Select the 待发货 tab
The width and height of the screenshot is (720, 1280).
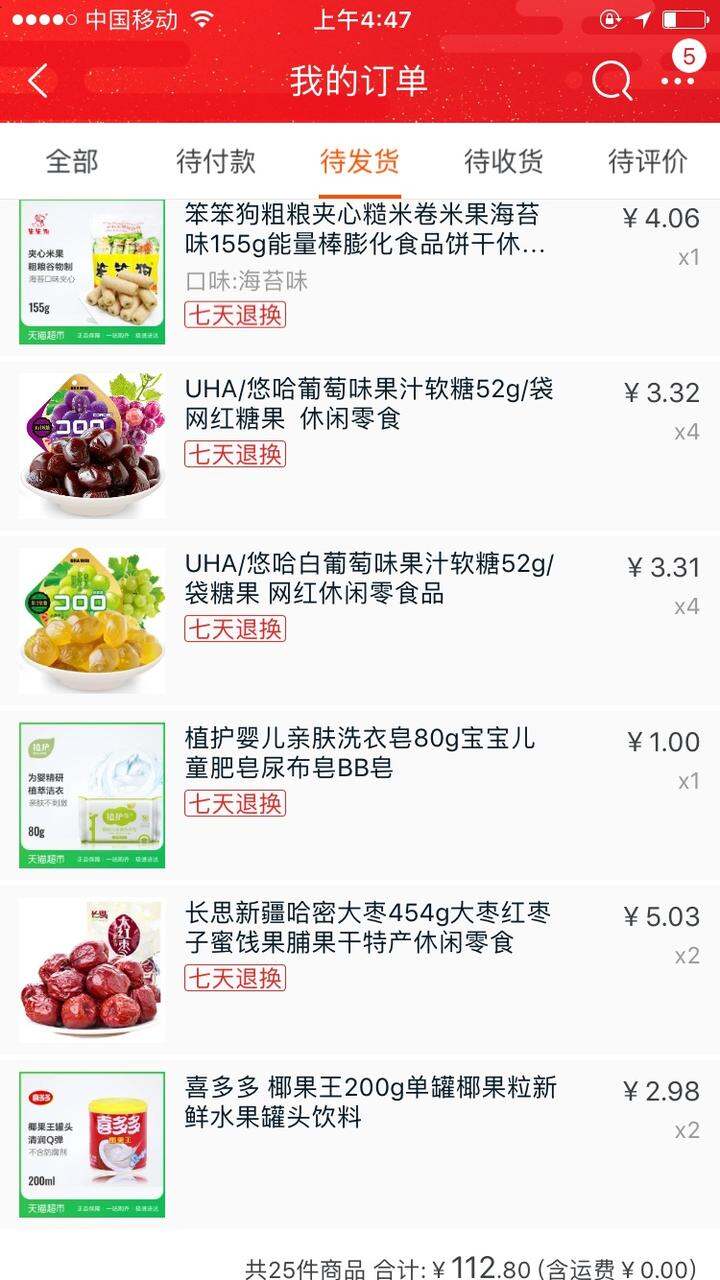tap(360, 161)
